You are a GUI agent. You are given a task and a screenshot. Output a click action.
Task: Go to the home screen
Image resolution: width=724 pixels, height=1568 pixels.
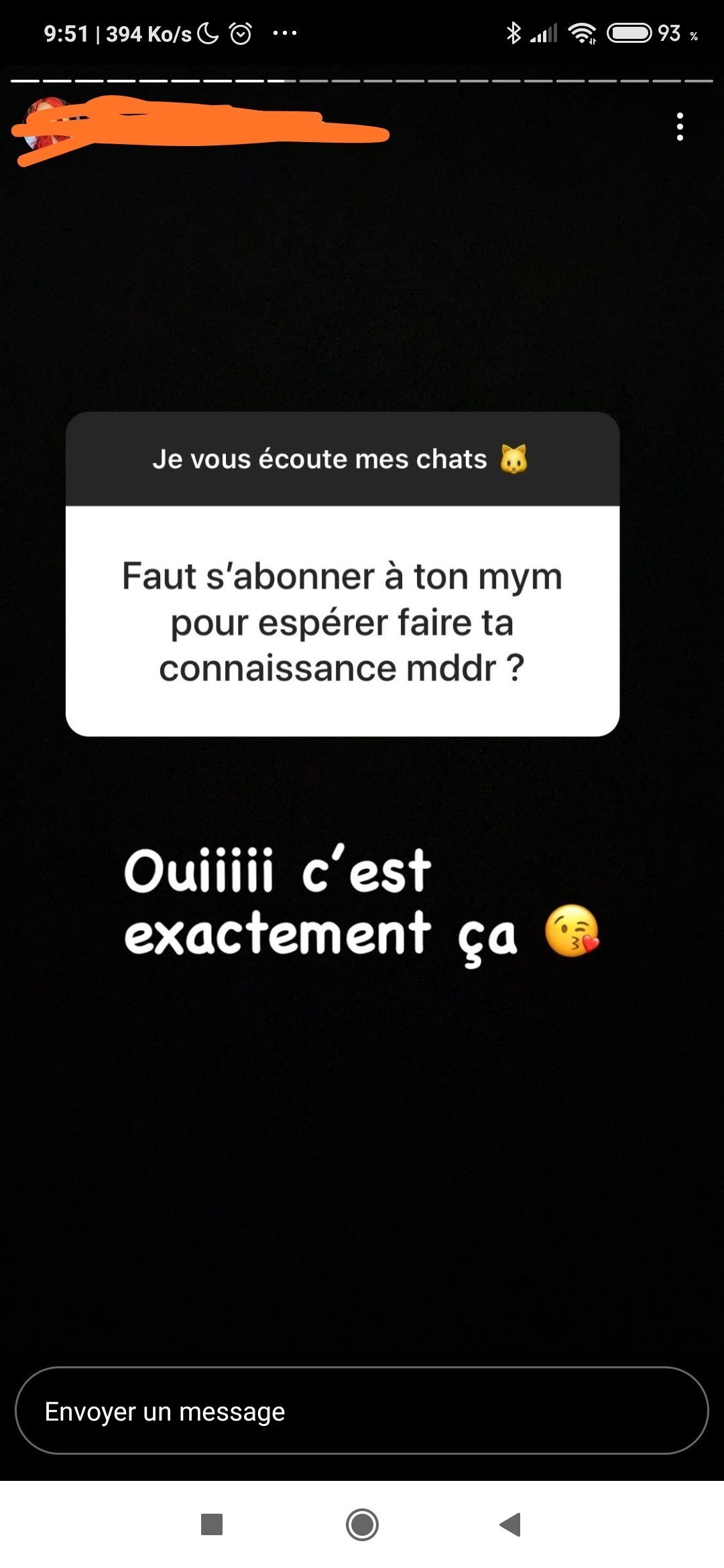[x=362, y=1524]
